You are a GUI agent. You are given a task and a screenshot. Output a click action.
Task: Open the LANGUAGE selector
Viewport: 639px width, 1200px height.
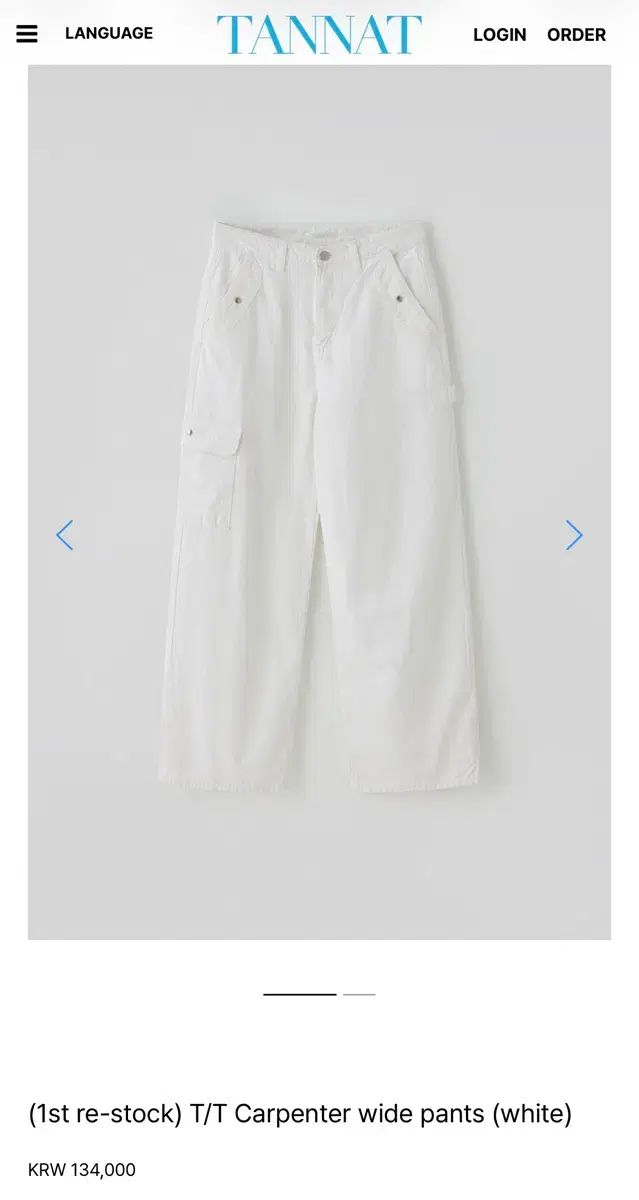[x=109, y=33]
